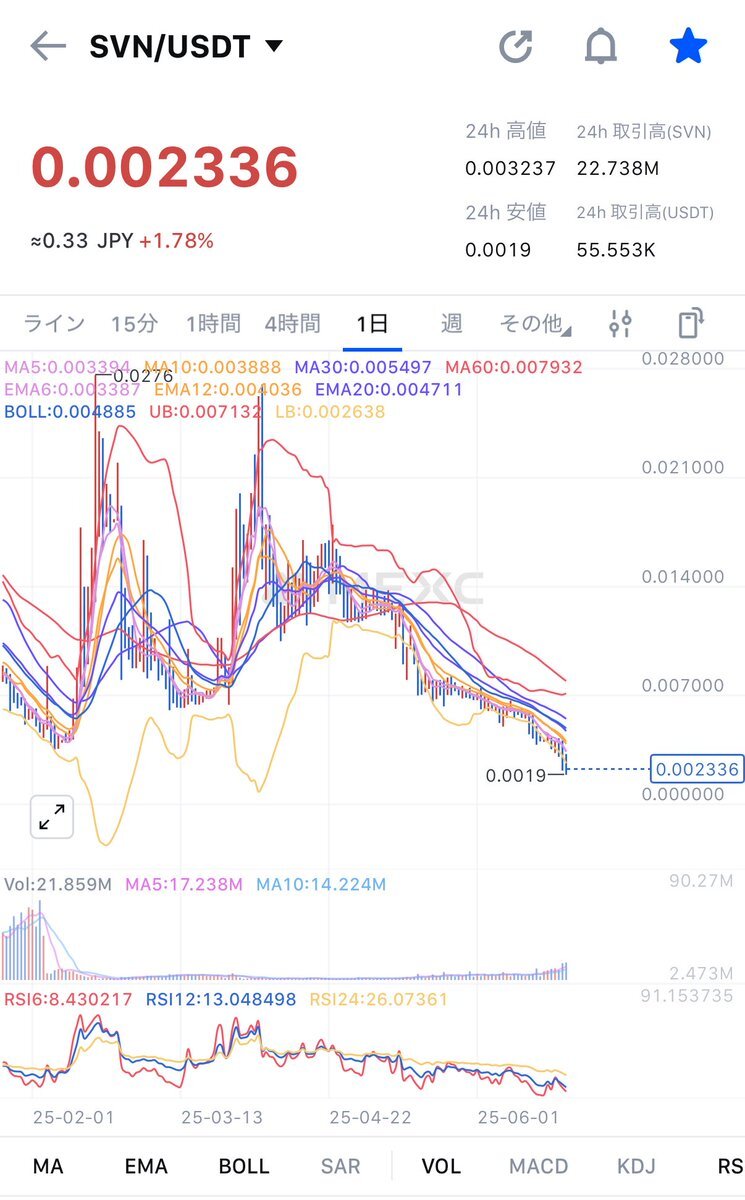
Task: Expand the その他 timeframe options
Action: pyautogui.click(x=534, y=323)
